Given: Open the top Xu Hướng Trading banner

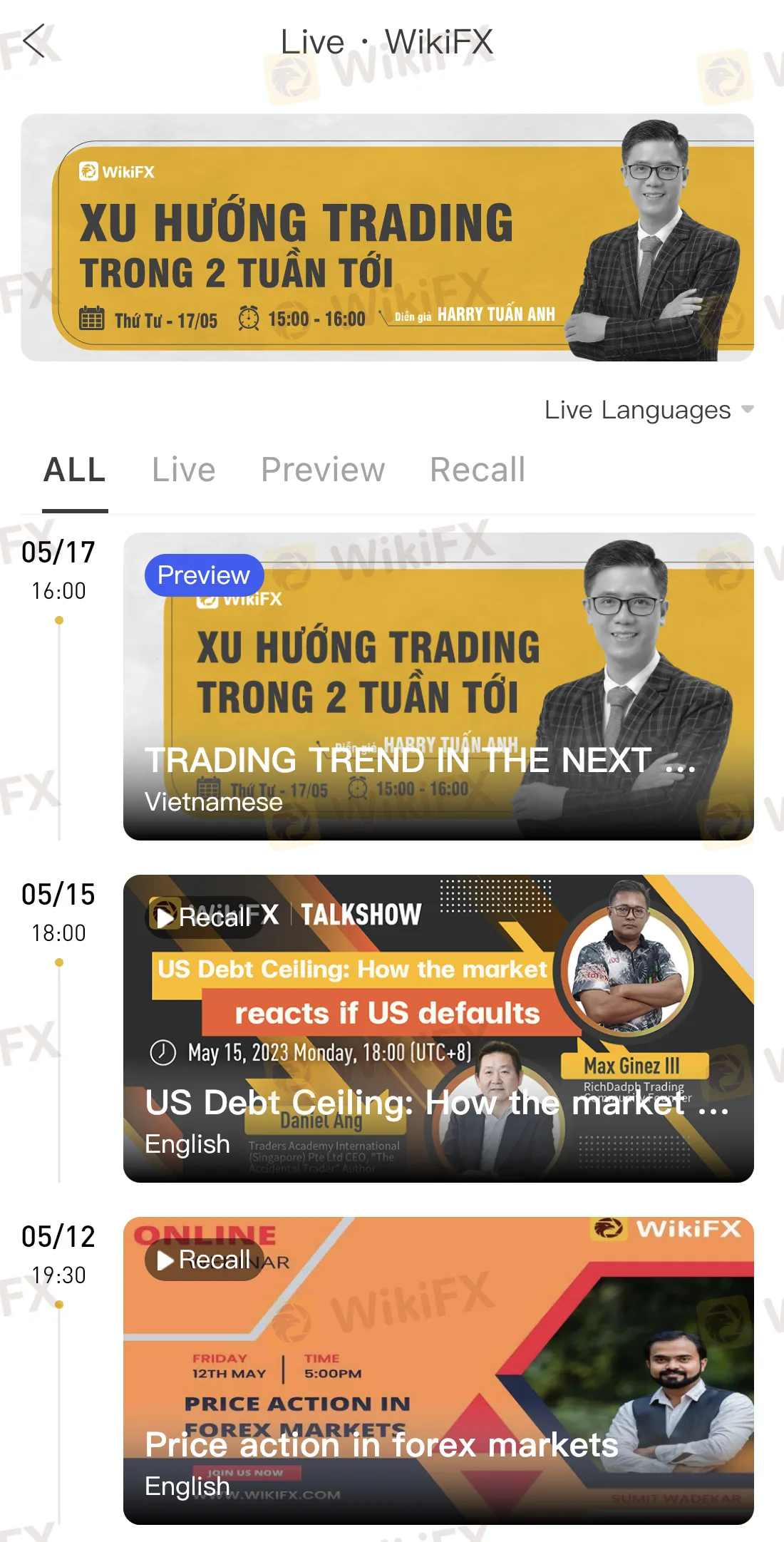Looking at the screenshot, I should pos(387,237).
